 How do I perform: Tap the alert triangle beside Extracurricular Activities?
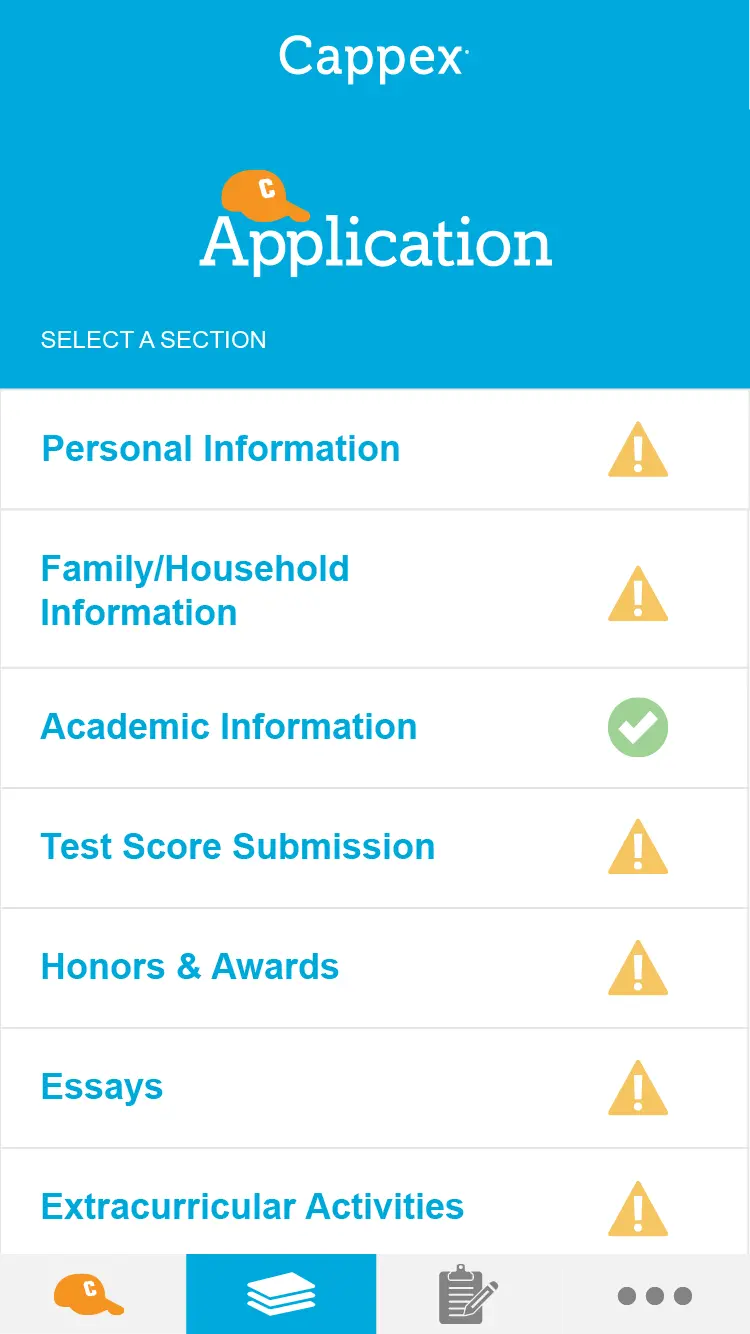point(637,1207)
